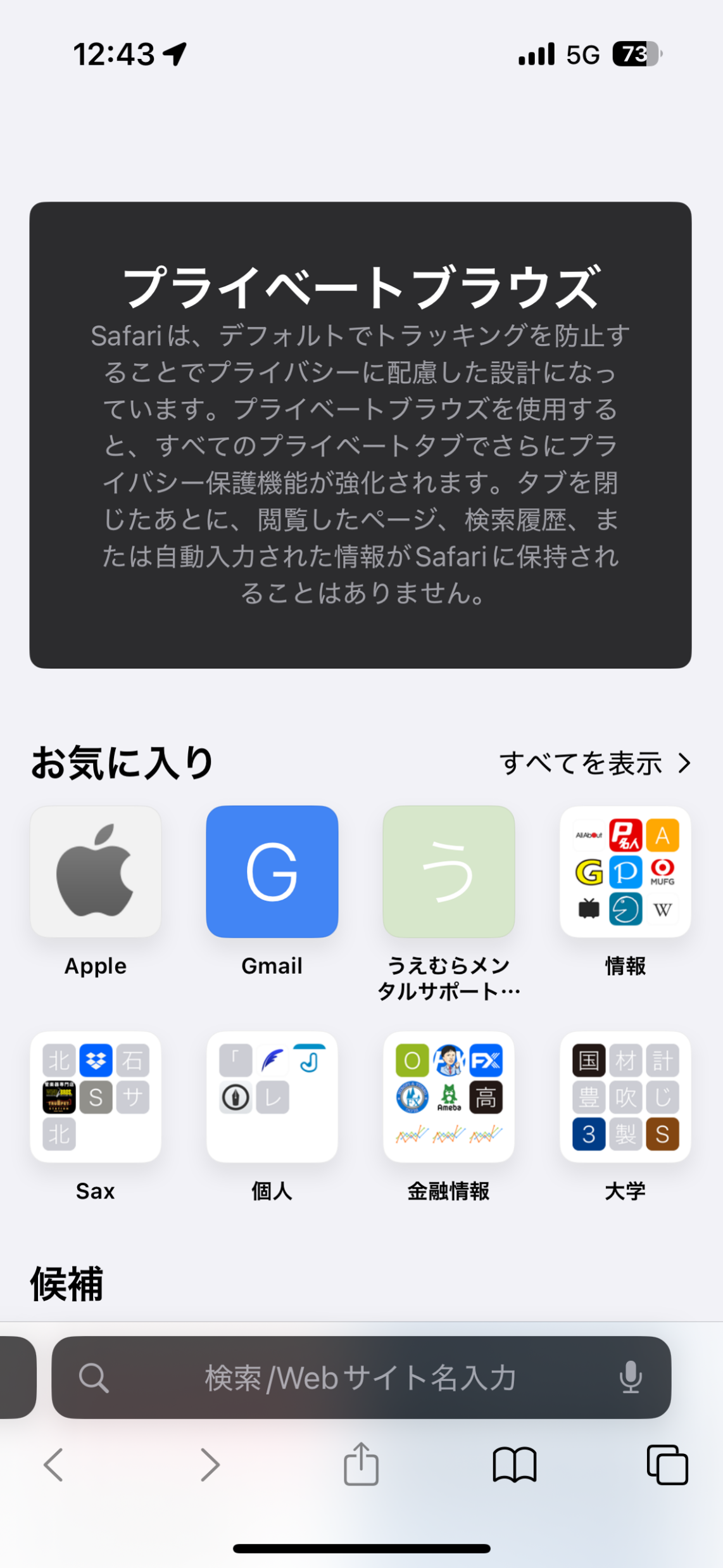Open the Sax favorites folder
Image resolution: width=723 pixels, height=1568 pixels.
tap(96, 1097)
